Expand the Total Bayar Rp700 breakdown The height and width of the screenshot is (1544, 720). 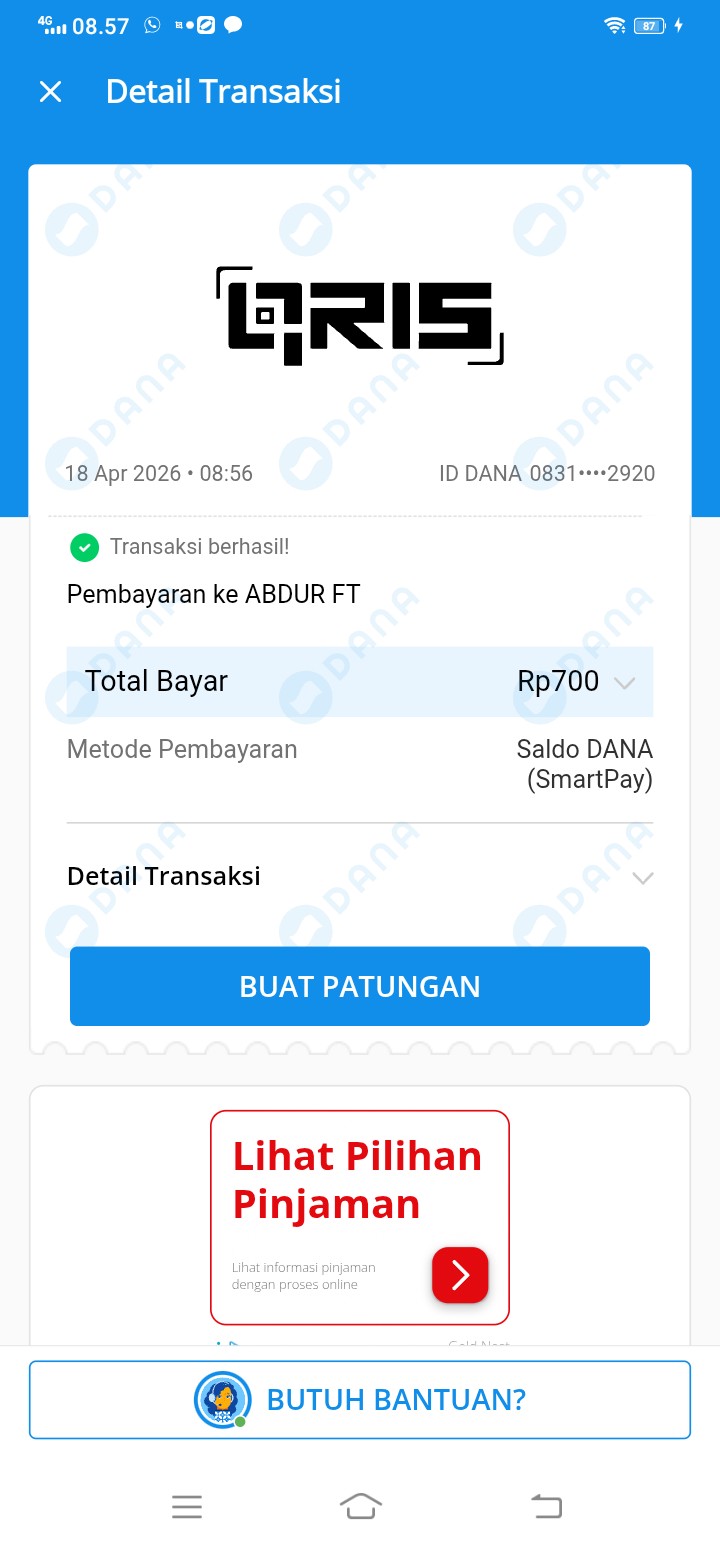[624, 683]
